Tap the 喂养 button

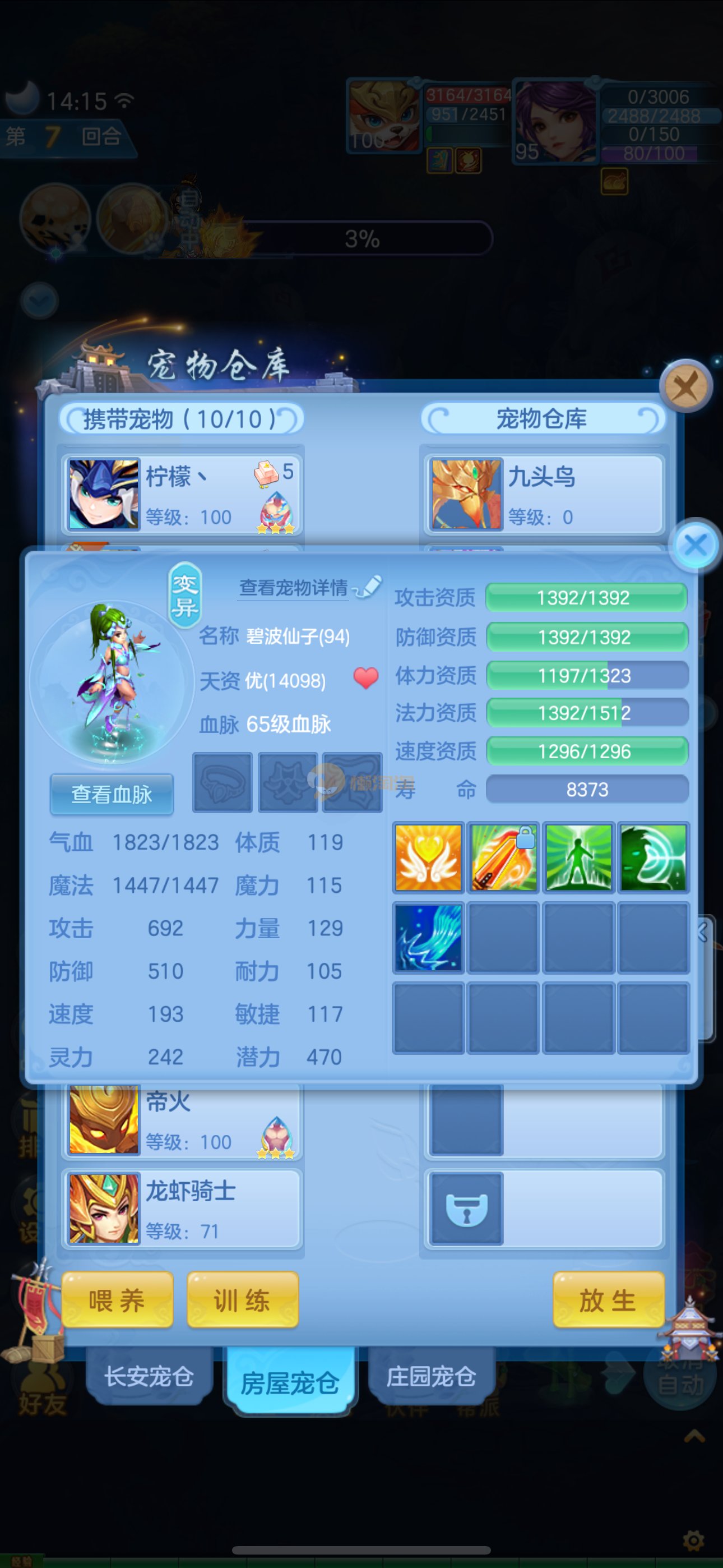(117, 1299)
